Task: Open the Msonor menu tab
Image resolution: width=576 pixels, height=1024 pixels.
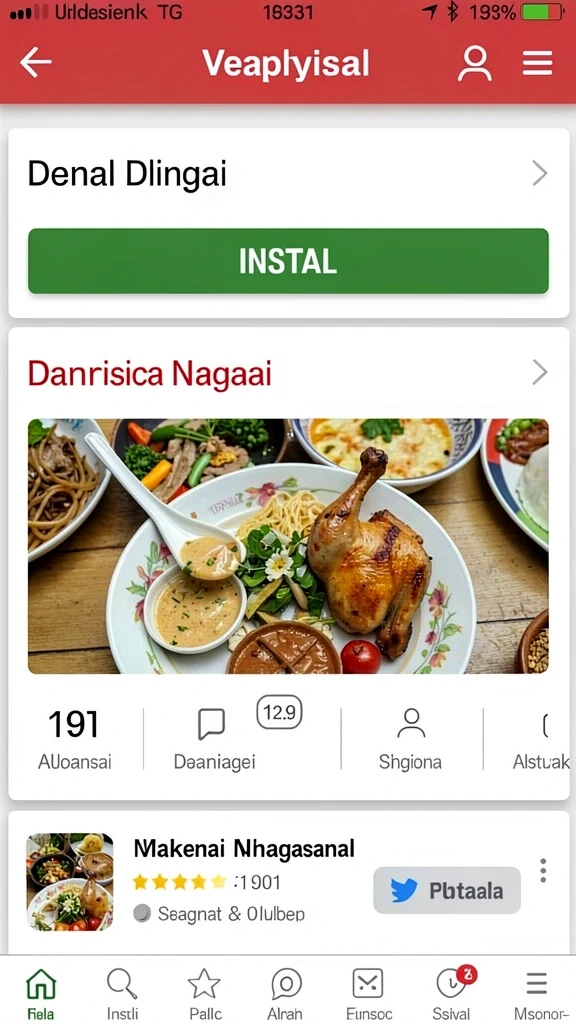Action: (x=538, y=993)
